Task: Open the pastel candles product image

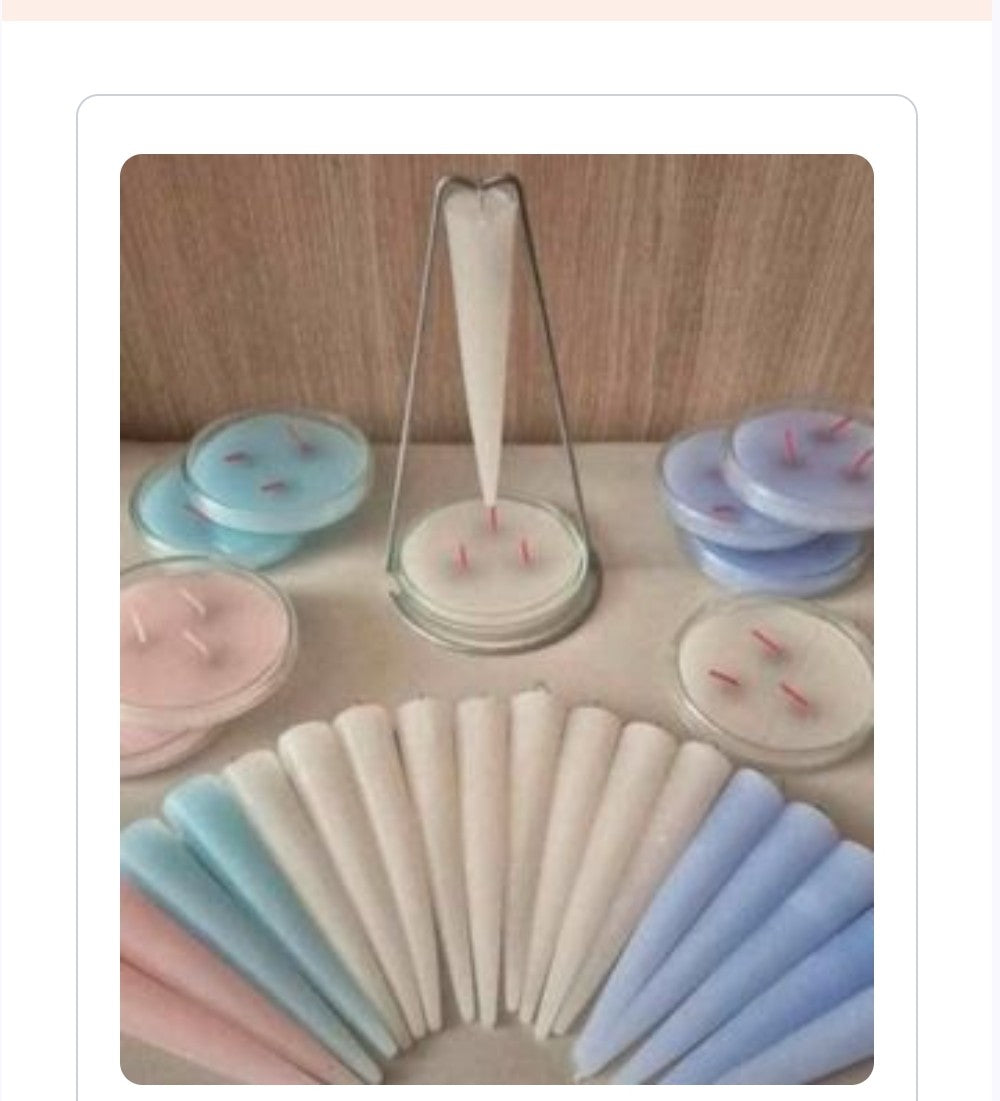Action: (497, 618)
